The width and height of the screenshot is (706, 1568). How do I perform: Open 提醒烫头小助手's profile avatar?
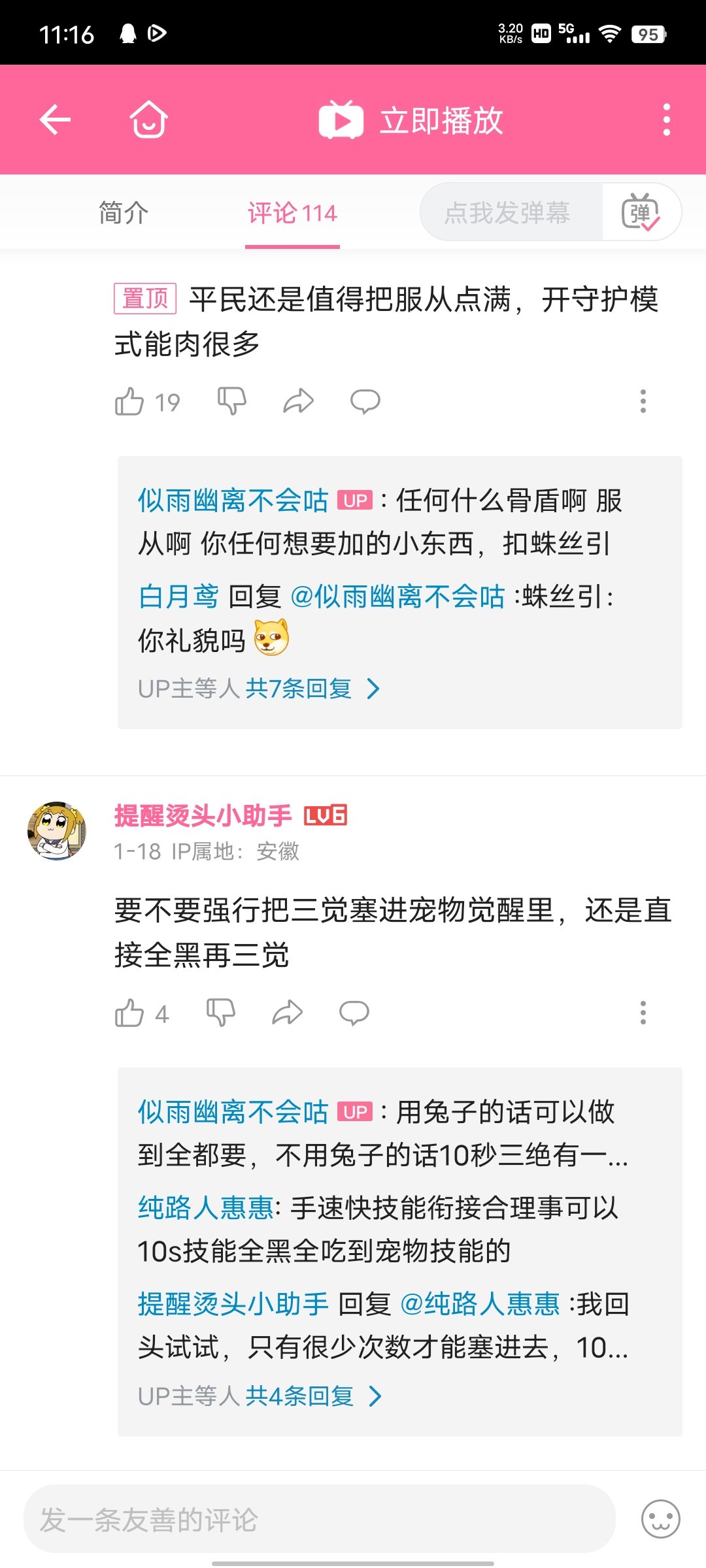coord(57,831)
